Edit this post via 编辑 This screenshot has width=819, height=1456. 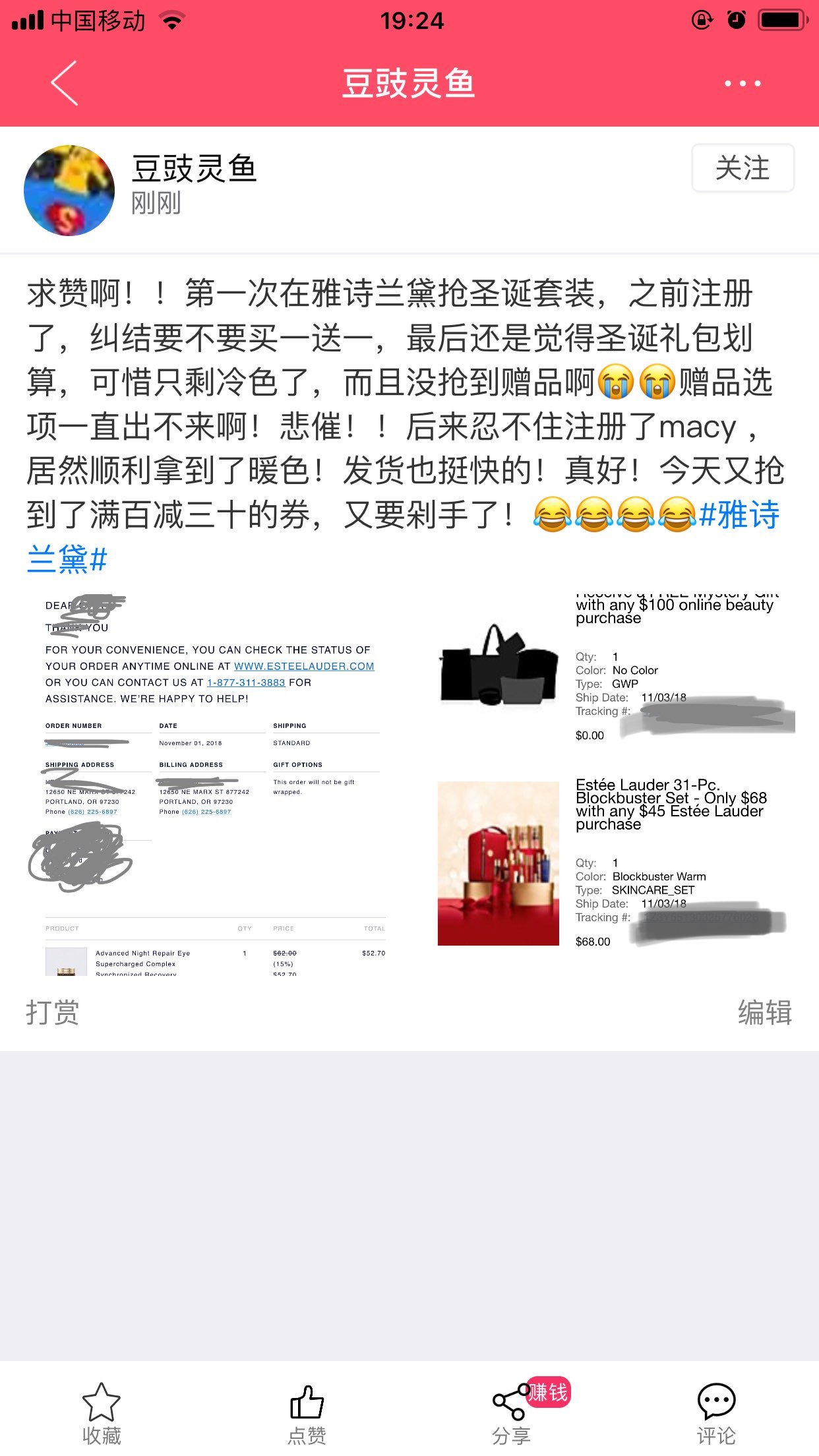click(x=764, y=1012)
